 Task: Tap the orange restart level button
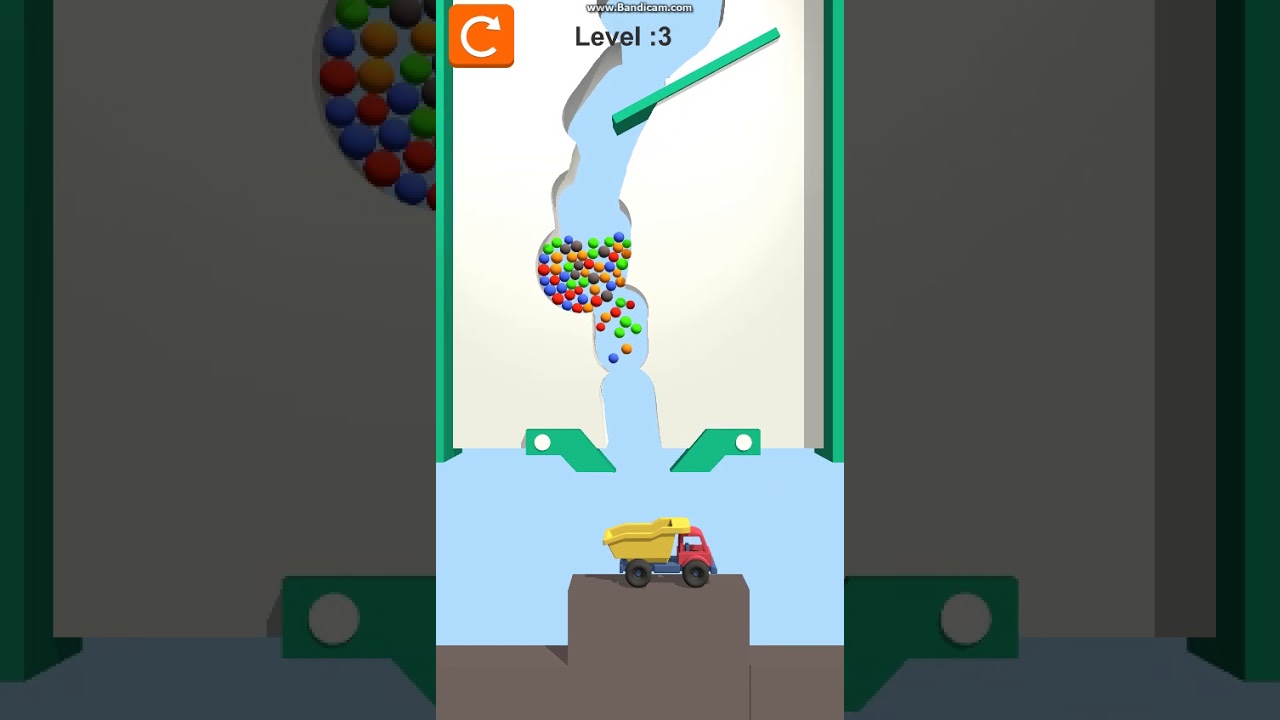(481, 36)
